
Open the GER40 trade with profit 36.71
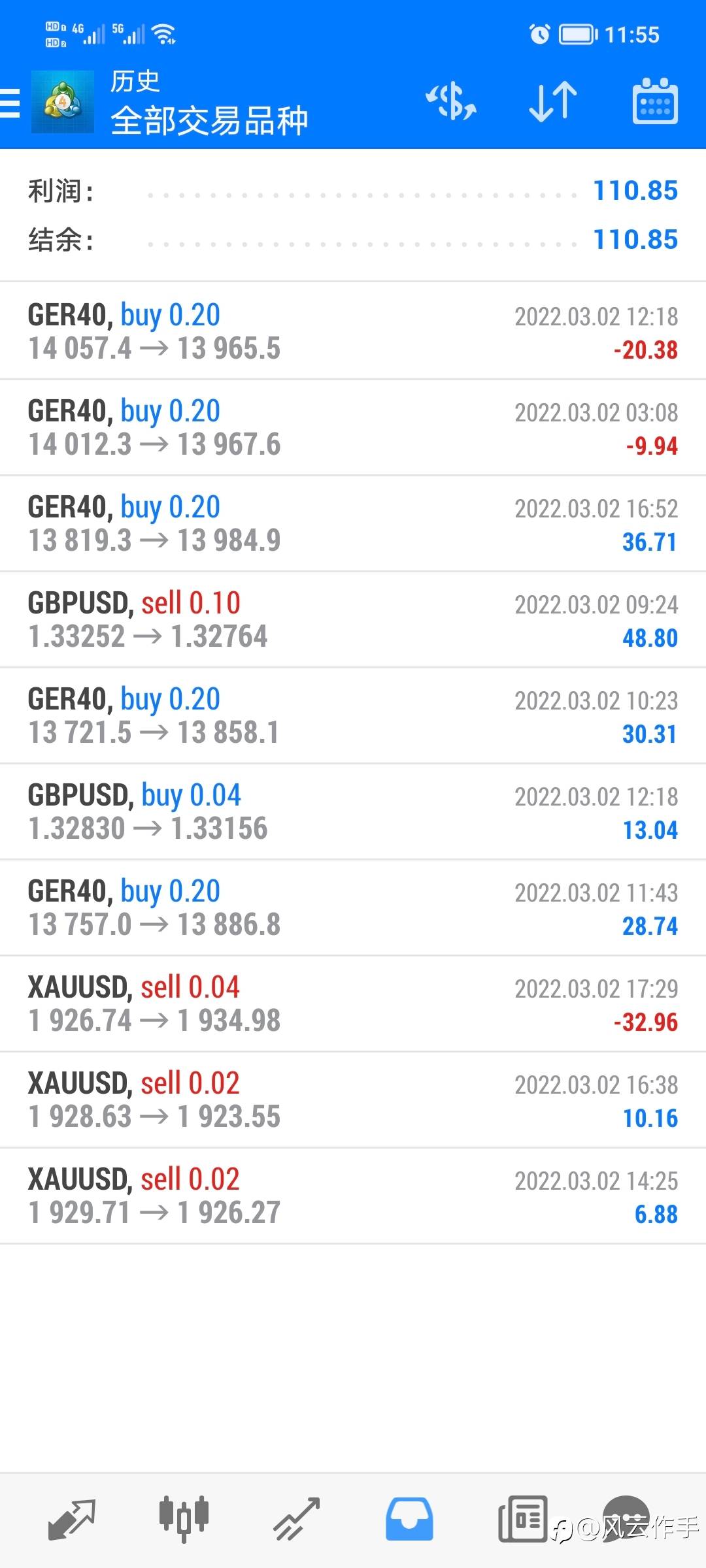point(353,523)
